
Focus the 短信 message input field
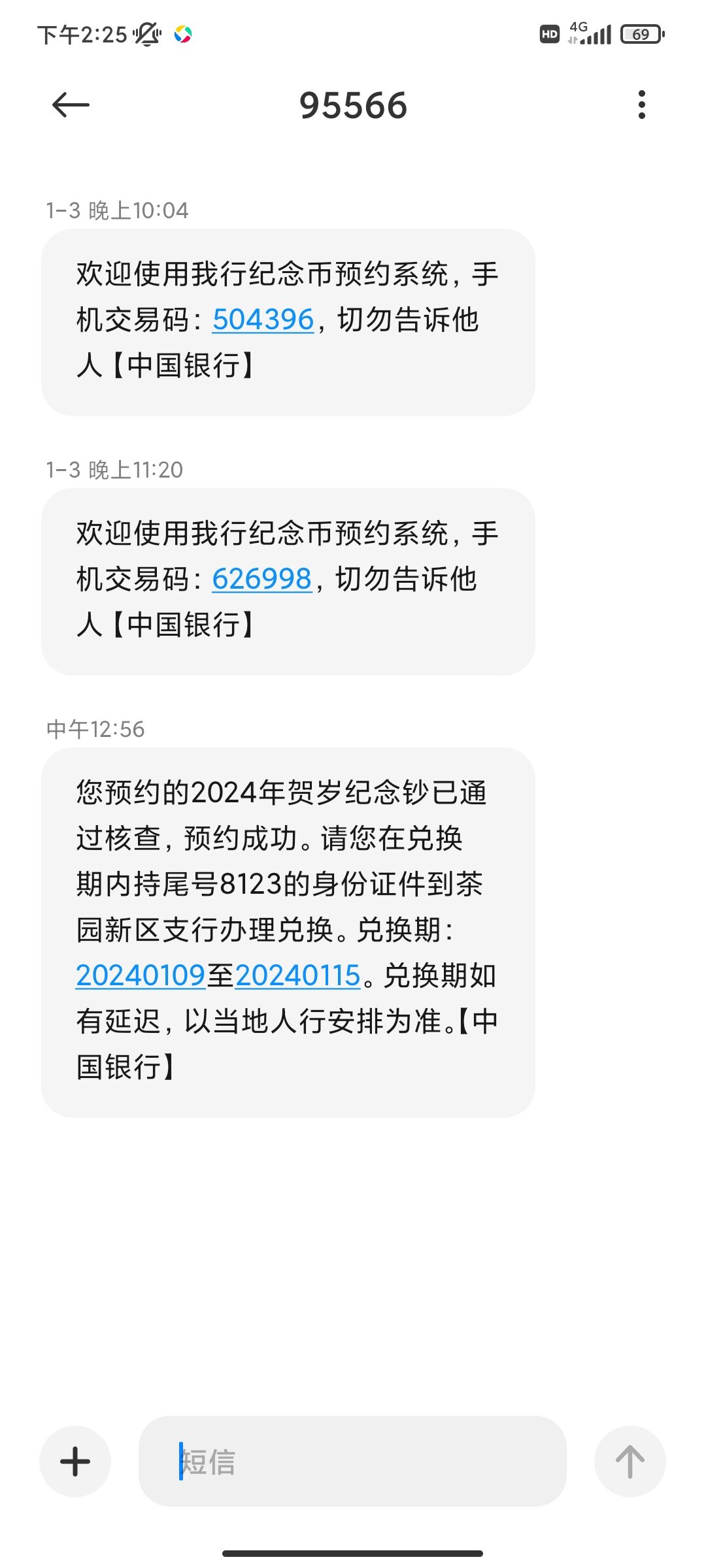353,1462
